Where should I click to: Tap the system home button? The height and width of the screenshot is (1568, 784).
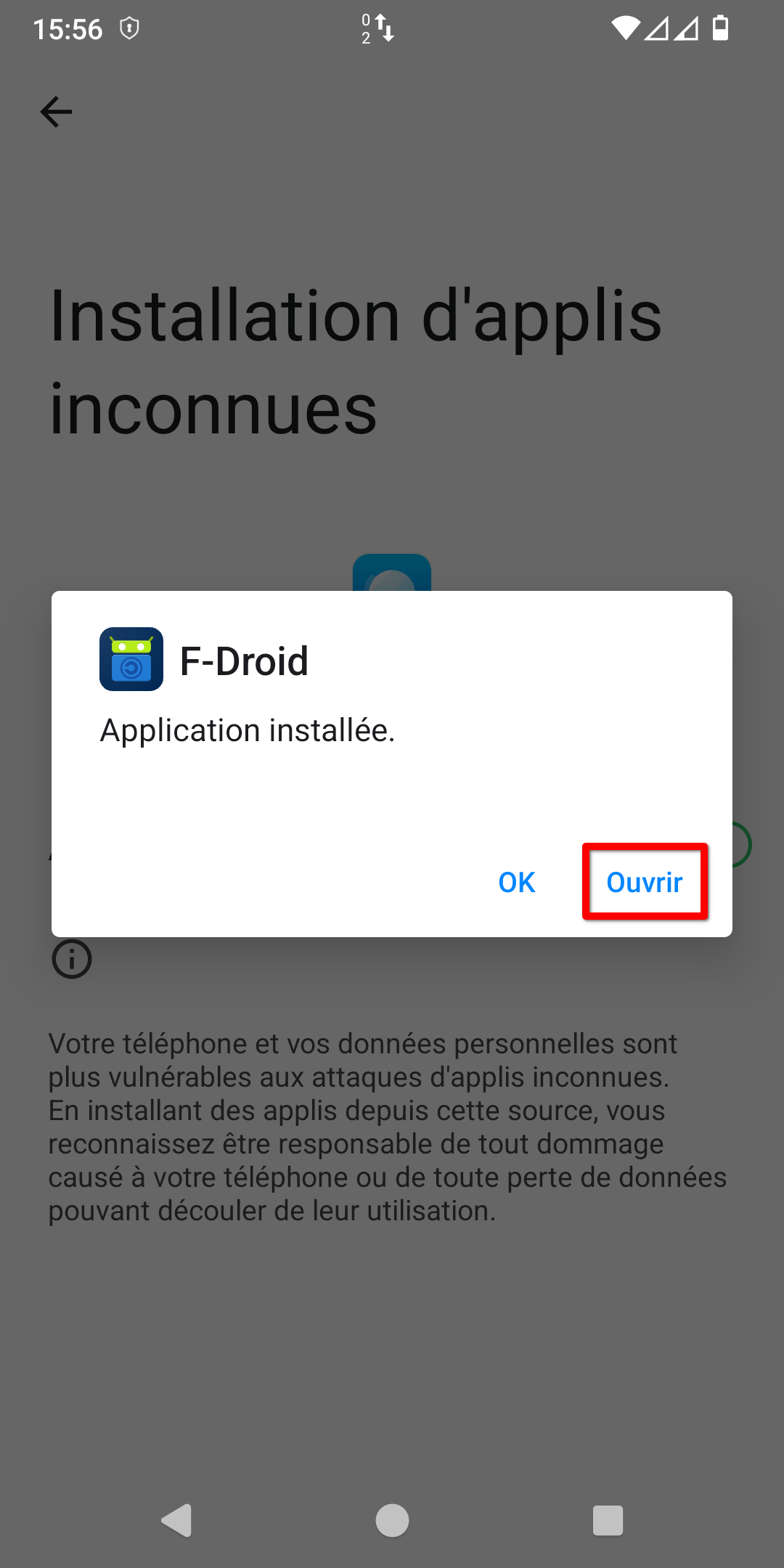pyautogui.click(x=392, y=1520)
